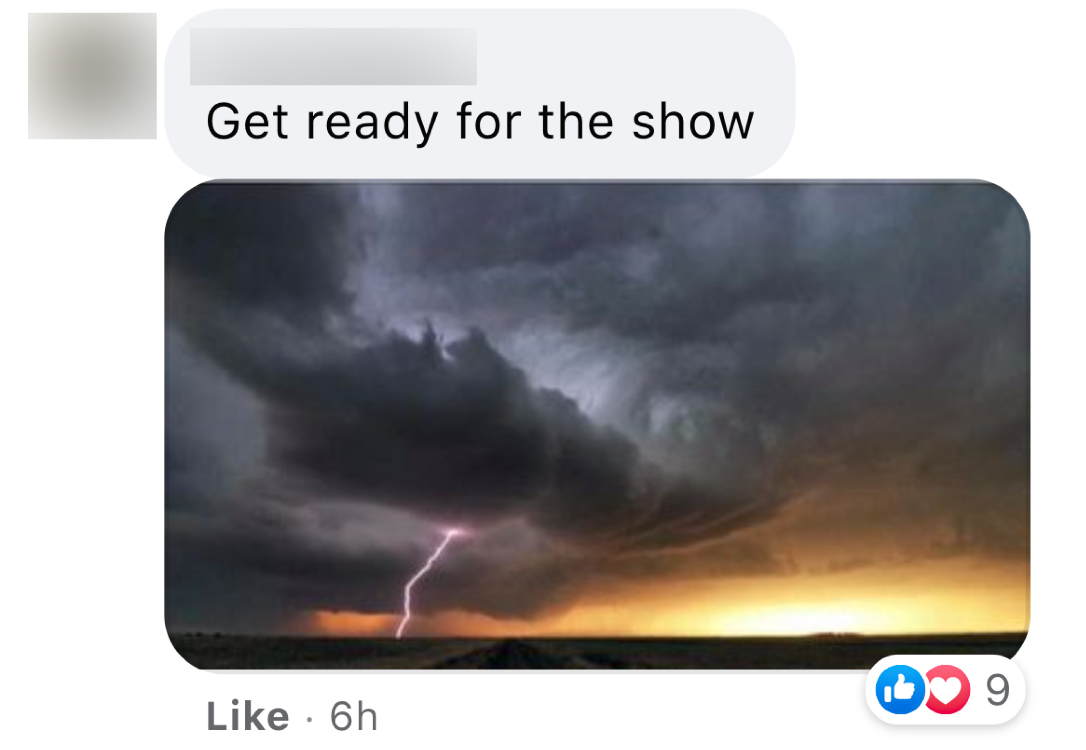Viewport: 1086px width, 750px height.
Task: Open the storm lightning photo in the comment
Action: click(596, 425)
